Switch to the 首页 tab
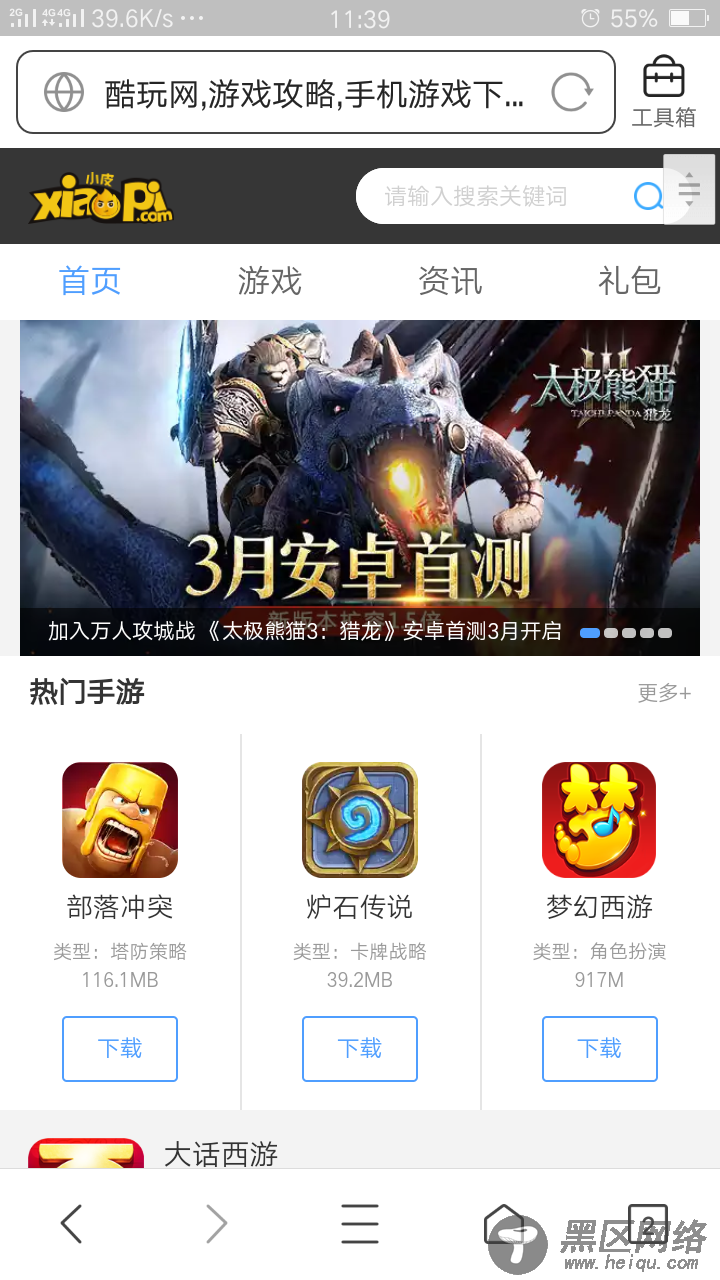 click(90, 281)
